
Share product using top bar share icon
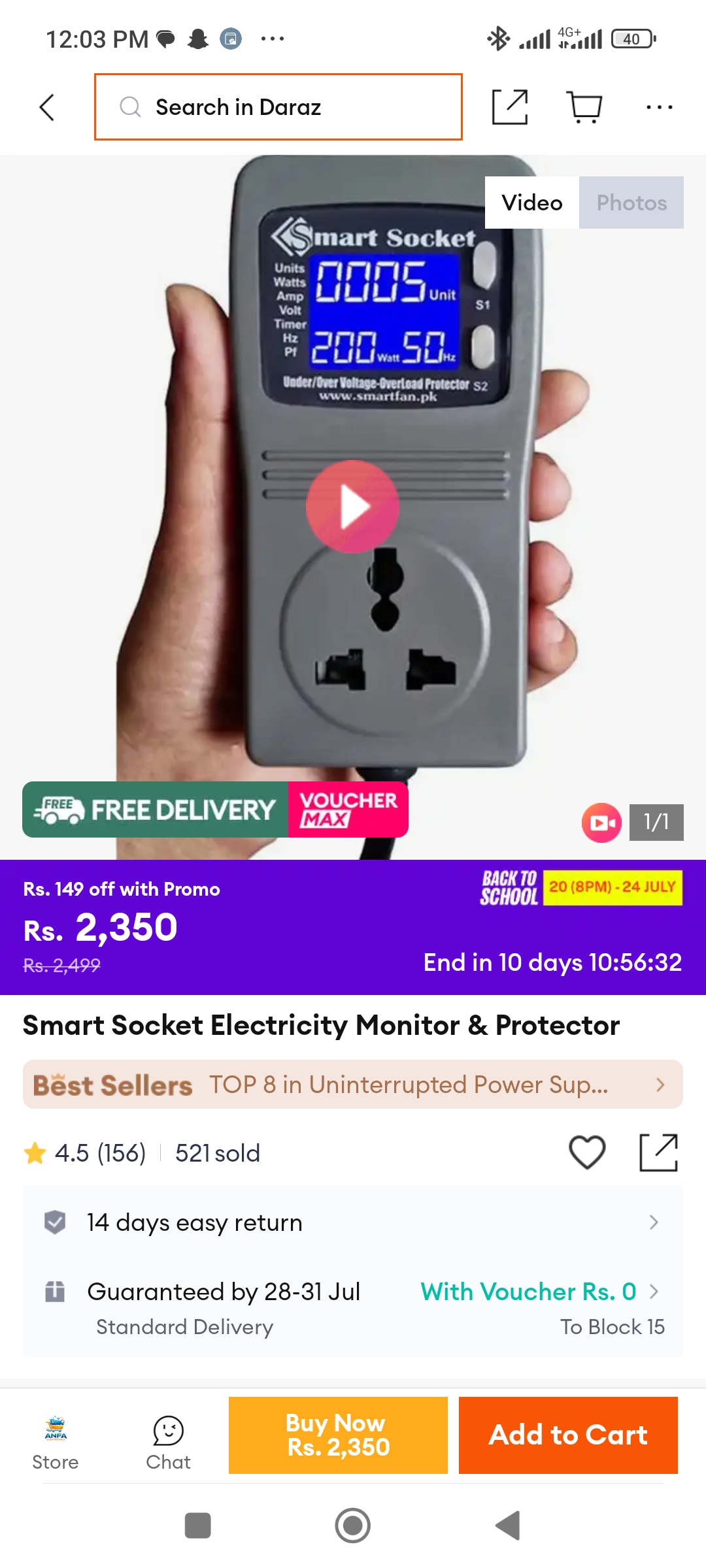pyautogui.click(x=510, y=107)
